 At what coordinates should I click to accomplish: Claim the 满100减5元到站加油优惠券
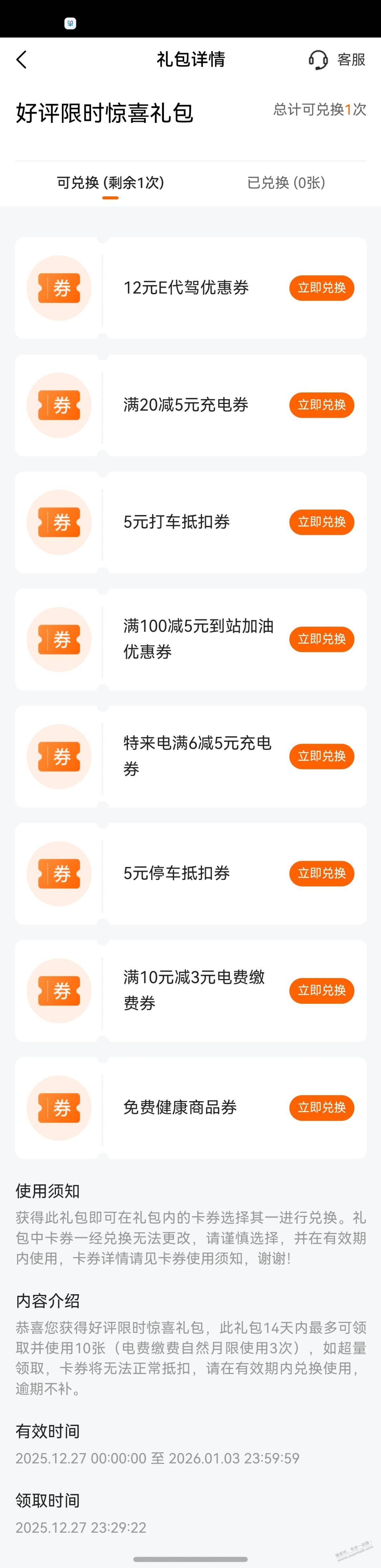(321, 639)
